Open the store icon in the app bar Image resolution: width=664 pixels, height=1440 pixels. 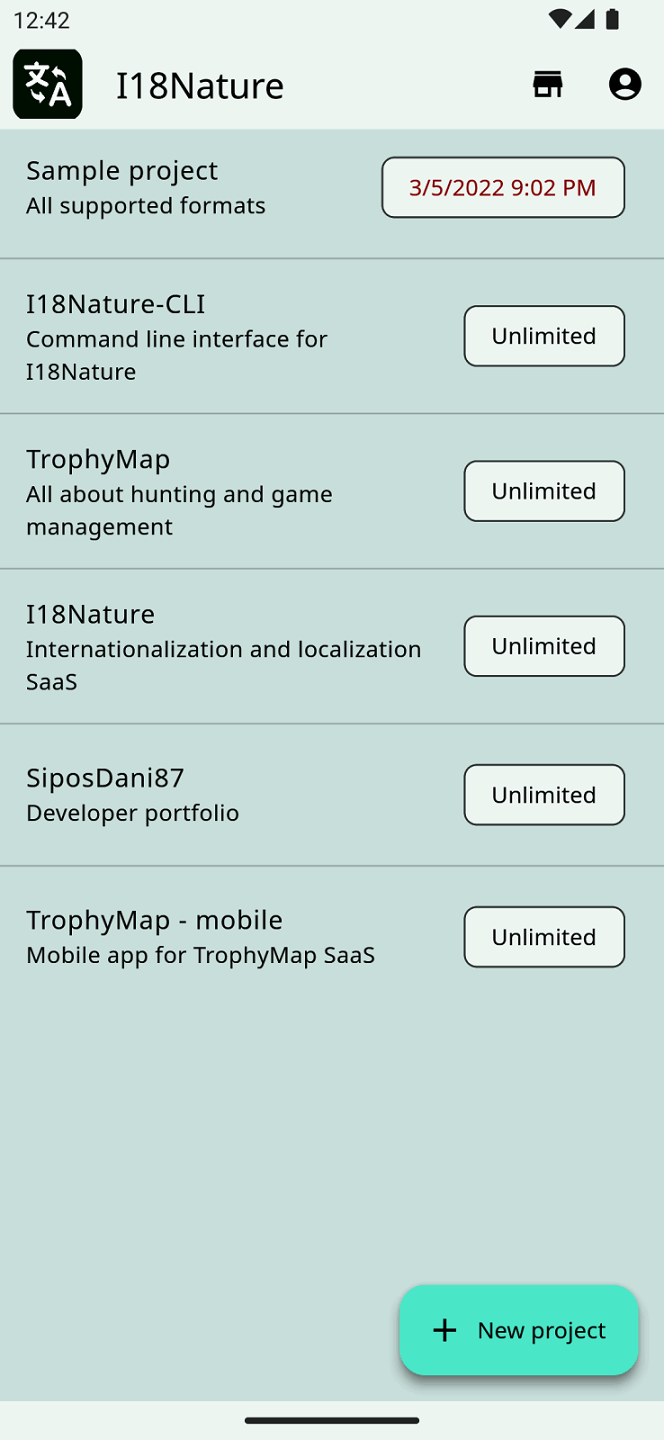click(547, 85)
